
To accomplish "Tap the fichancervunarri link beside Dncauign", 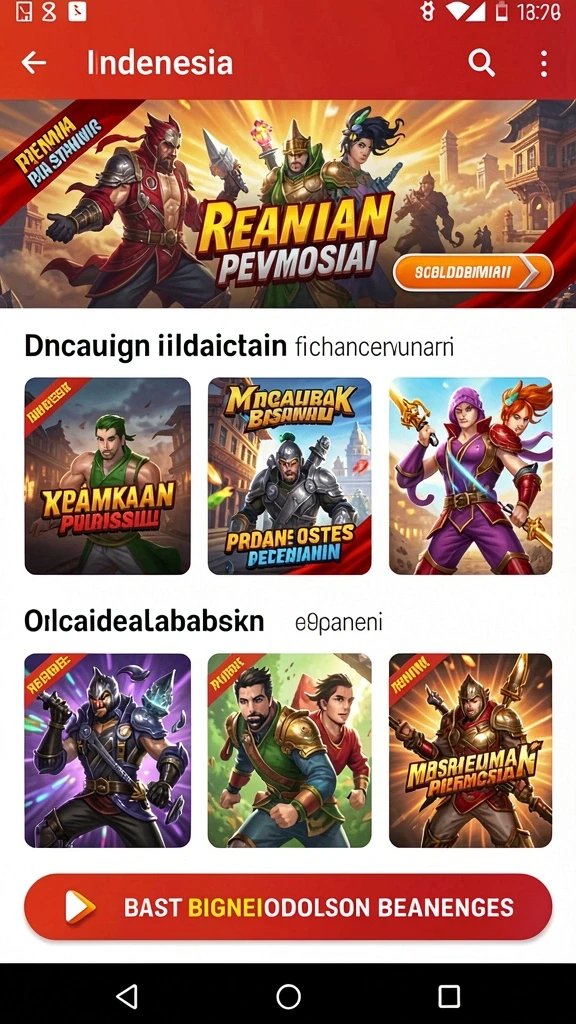I will (x=374, y=346).
